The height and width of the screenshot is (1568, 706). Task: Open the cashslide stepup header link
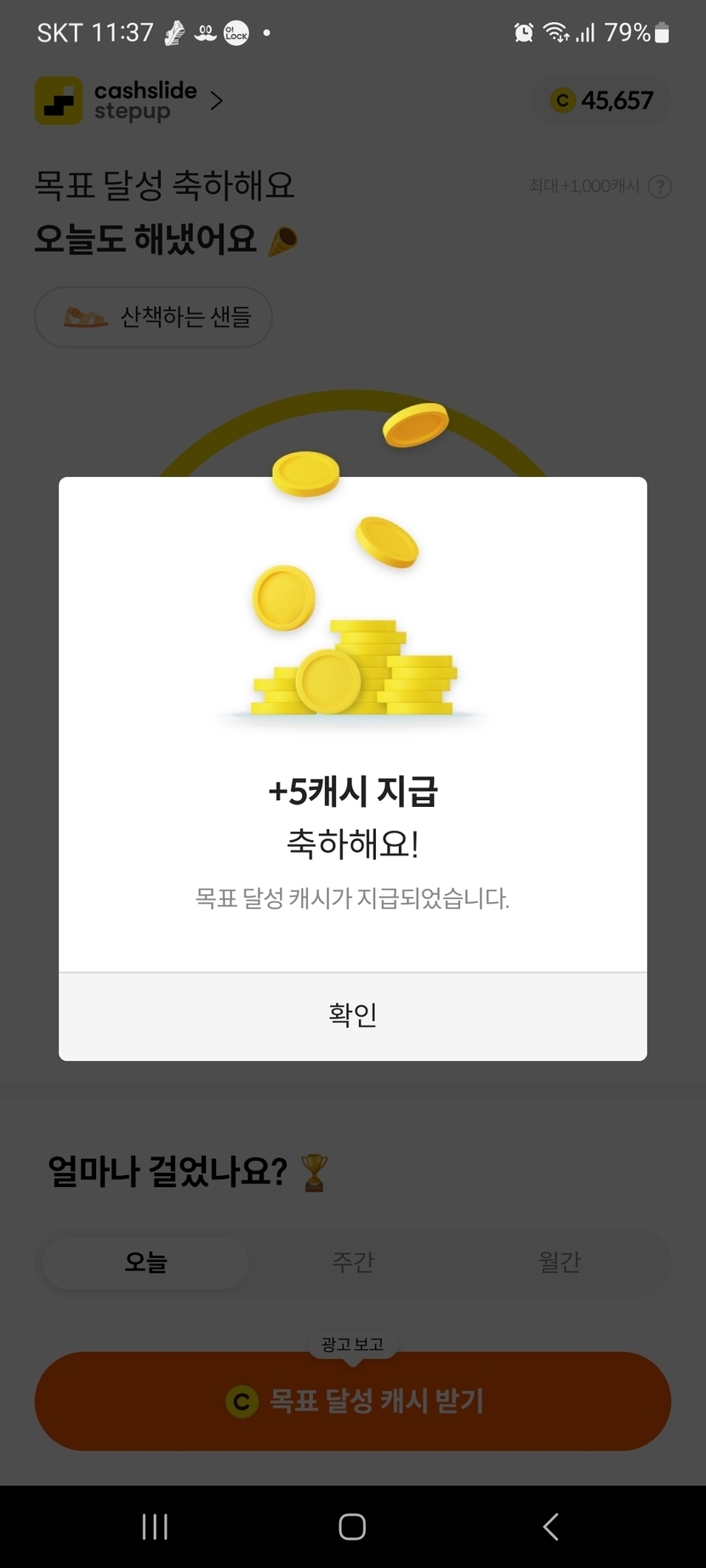pyautogui.click(x=130, y=101)
